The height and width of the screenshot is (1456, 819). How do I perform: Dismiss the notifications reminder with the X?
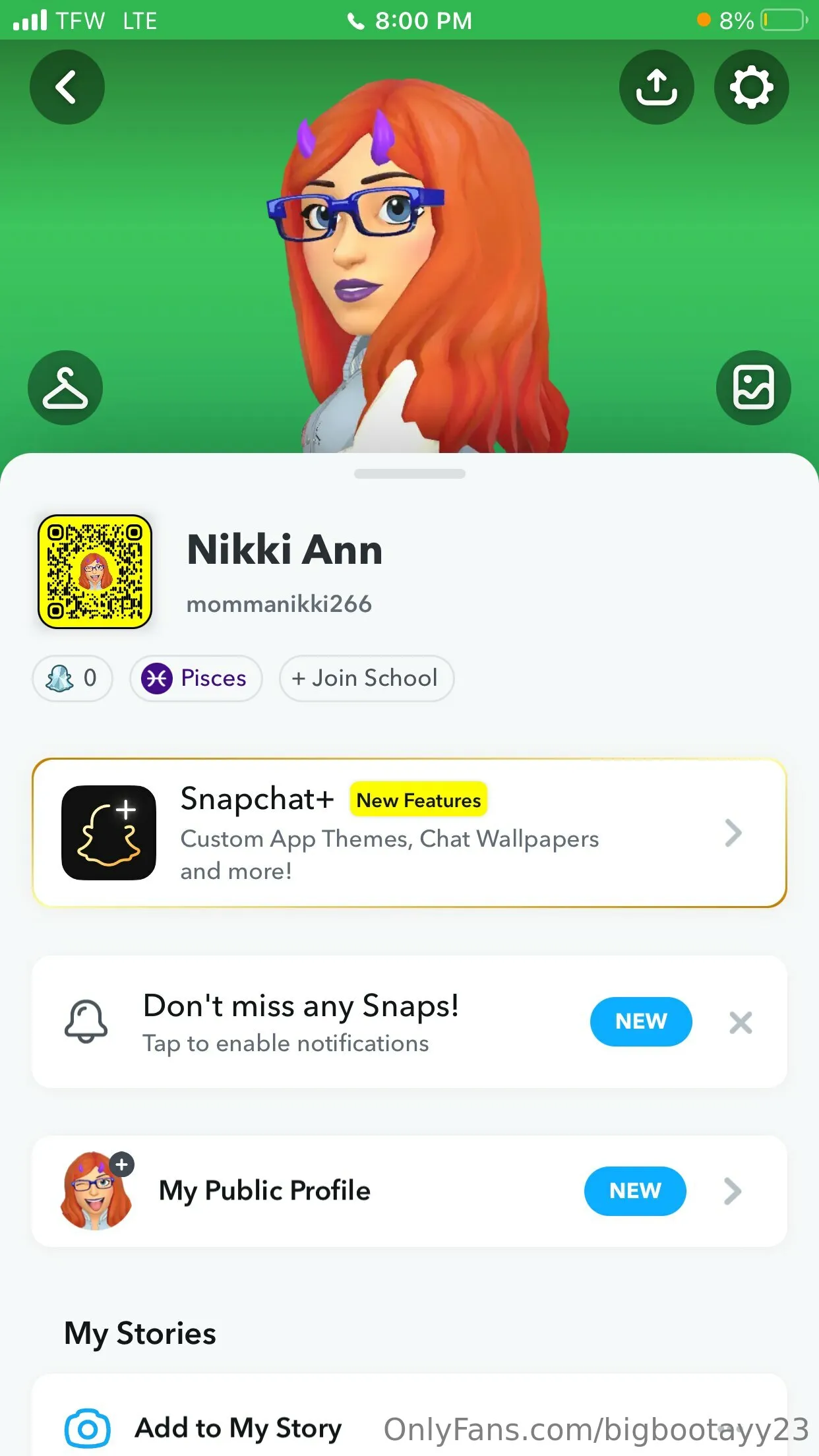[741, 1021]
